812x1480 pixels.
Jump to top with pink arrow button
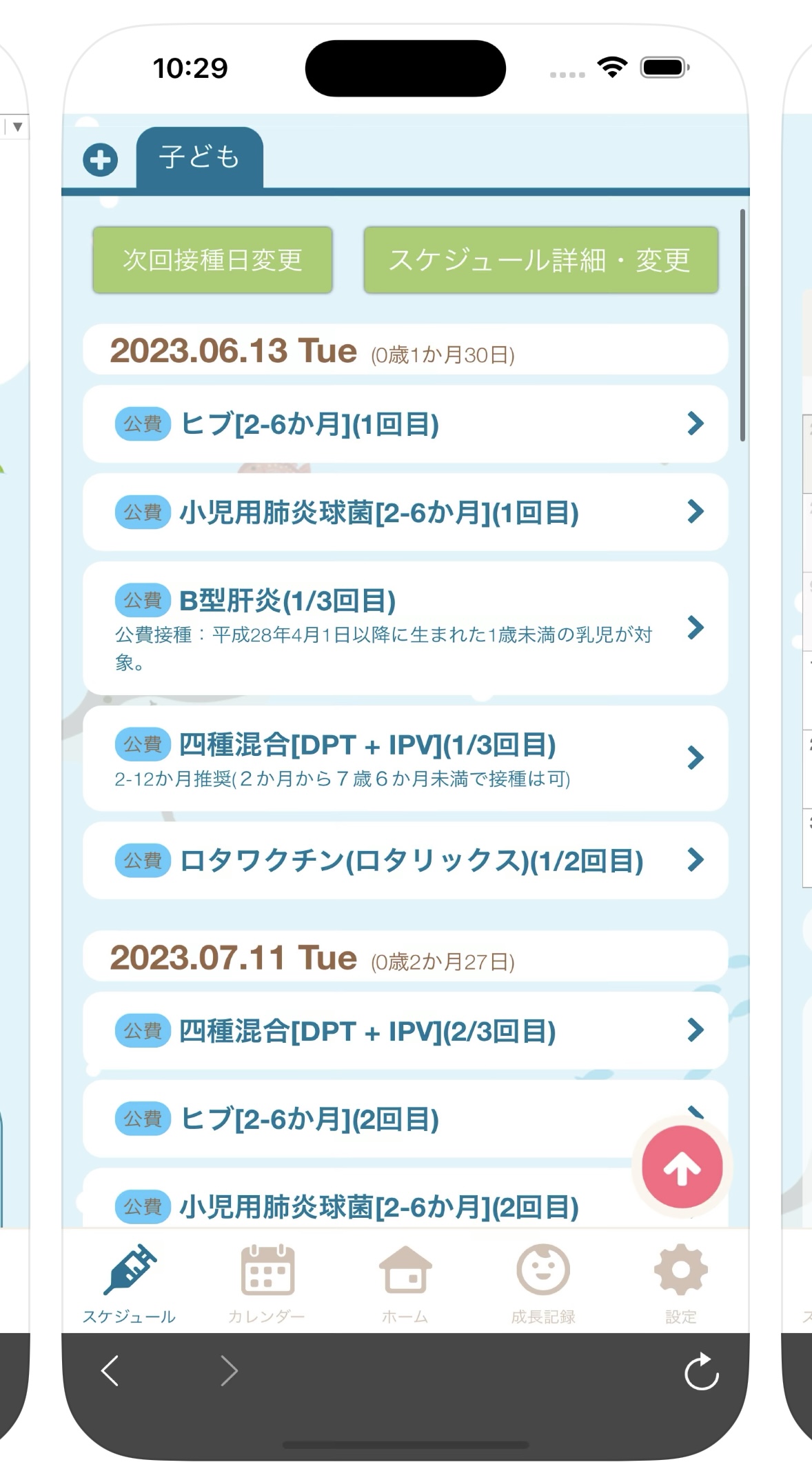click(682, 1167)
